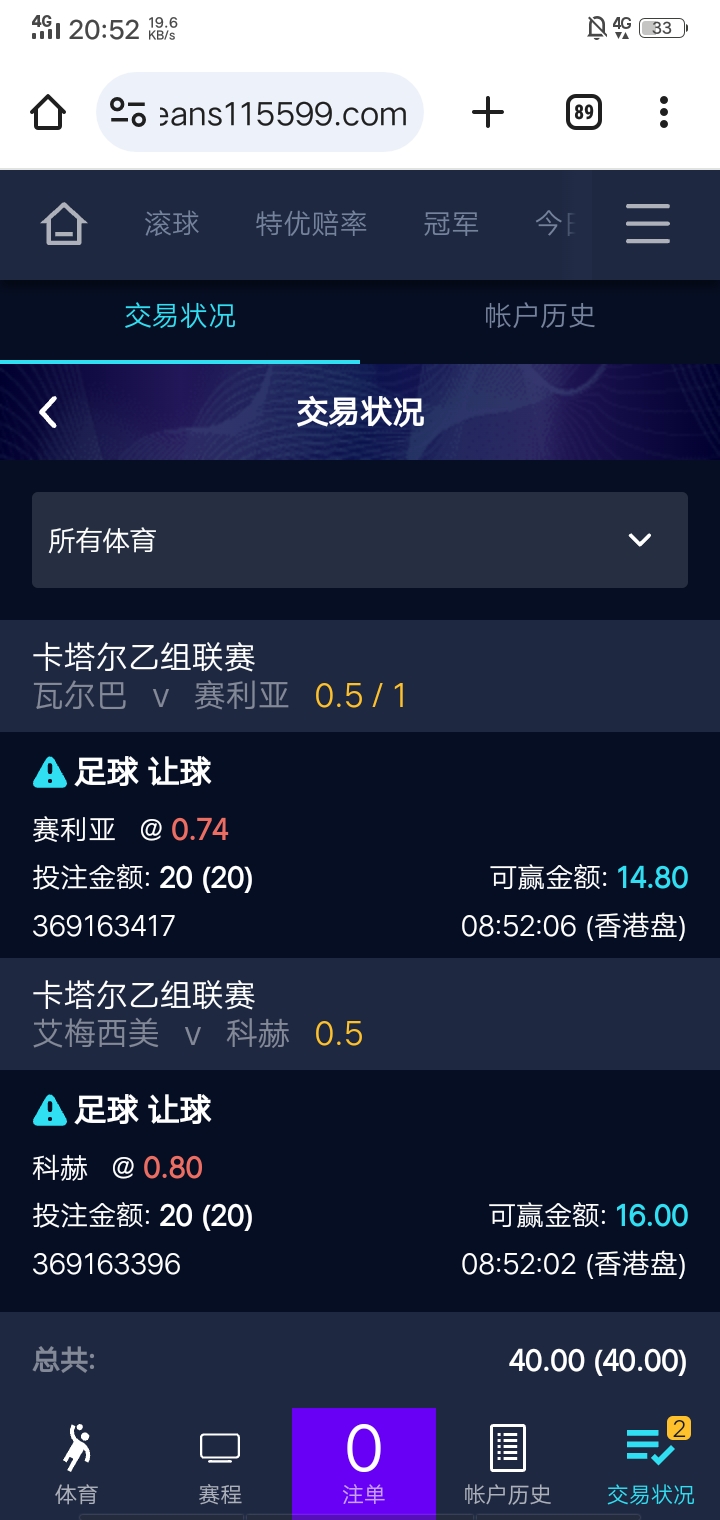Open the 注单 bet slip
The image size is (720, 1520).
pos(364,1464)
